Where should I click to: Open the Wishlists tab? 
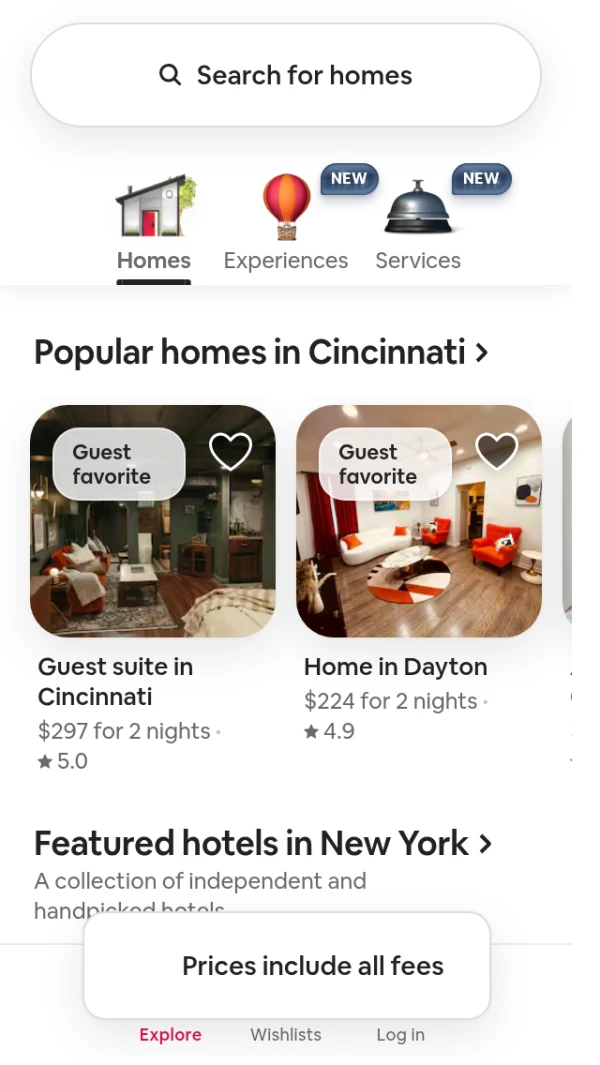tap(286, 1035)
